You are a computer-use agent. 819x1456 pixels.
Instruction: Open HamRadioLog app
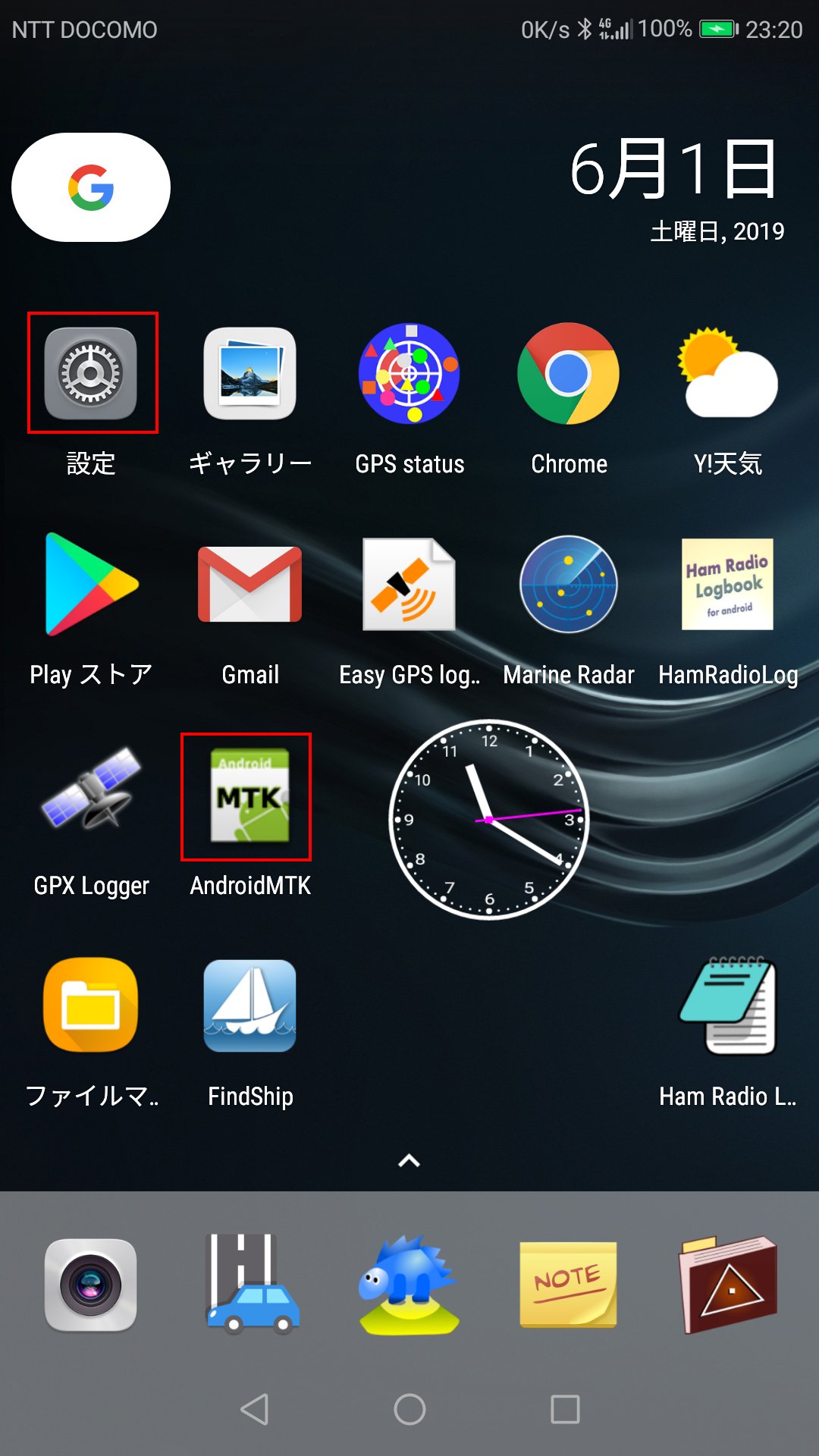click(x=728, y=585)
